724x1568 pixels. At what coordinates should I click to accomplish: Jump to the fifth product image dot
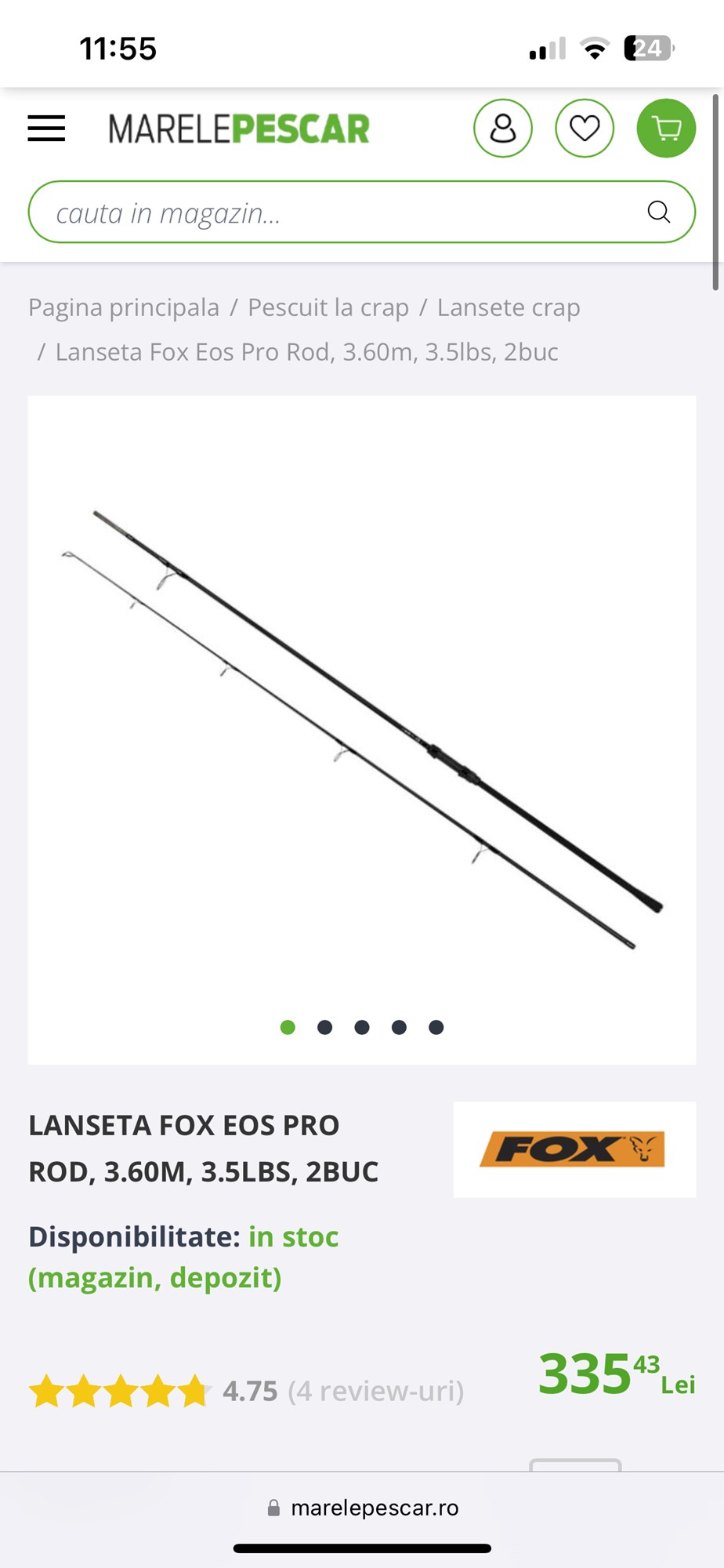click(436, 1027)
